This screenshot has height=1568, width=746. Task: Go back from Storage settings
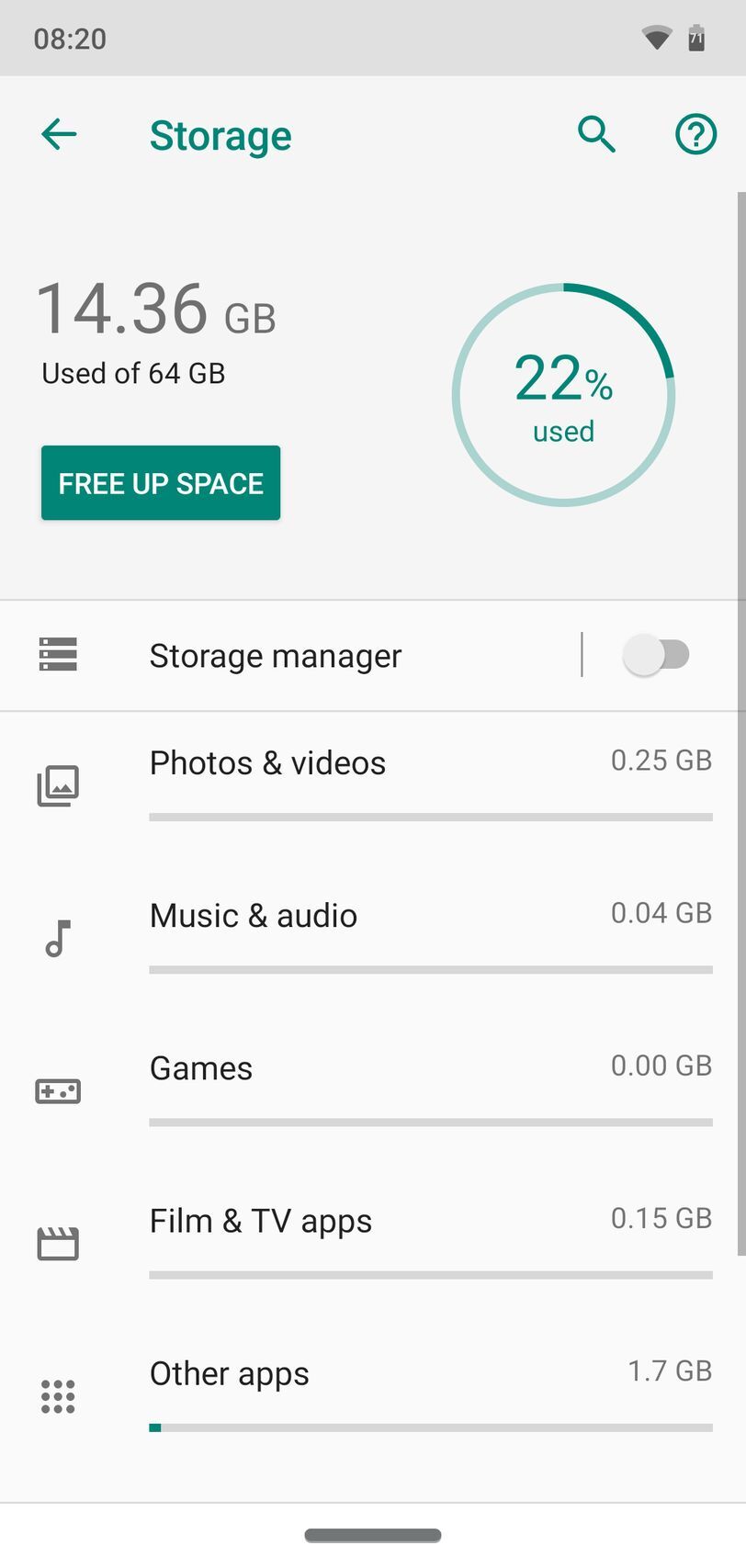[59, 135]
